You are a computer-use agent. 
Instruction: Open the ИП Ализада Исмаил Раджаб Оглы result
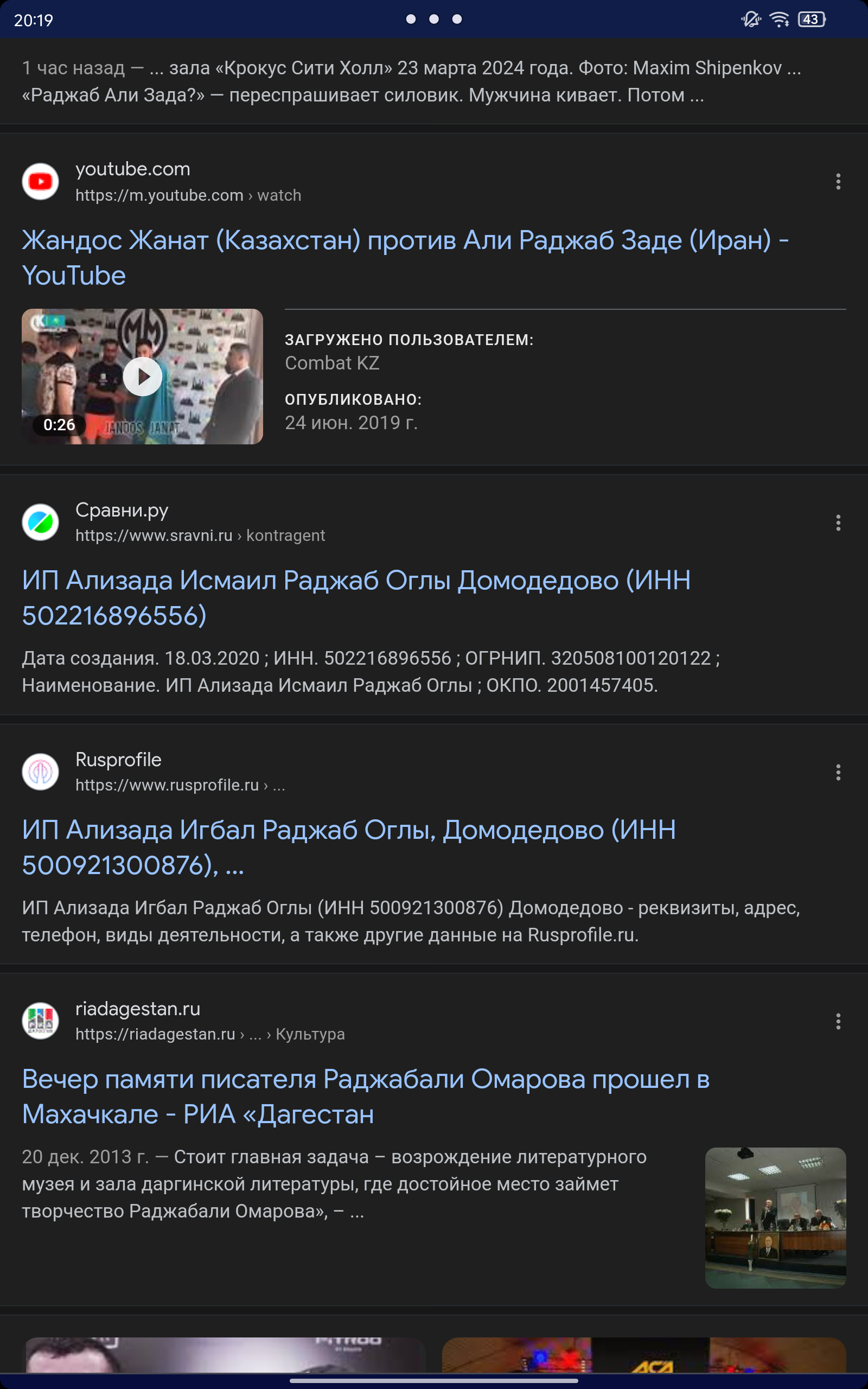coord(356,598)
